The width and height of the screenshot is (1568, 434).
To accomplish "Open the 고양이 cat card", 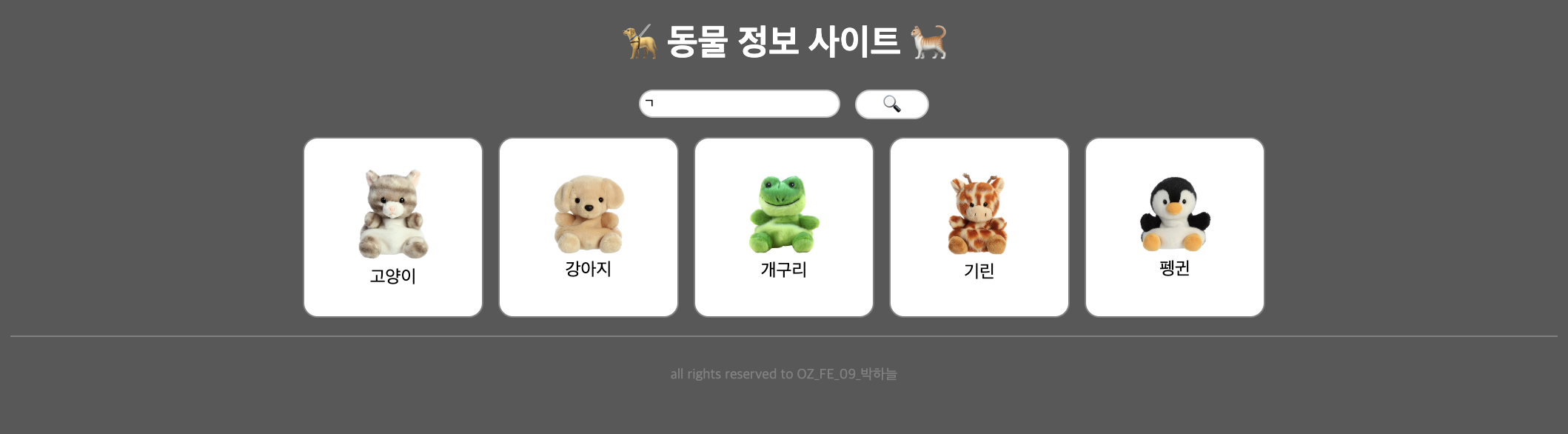I will 393,227.
